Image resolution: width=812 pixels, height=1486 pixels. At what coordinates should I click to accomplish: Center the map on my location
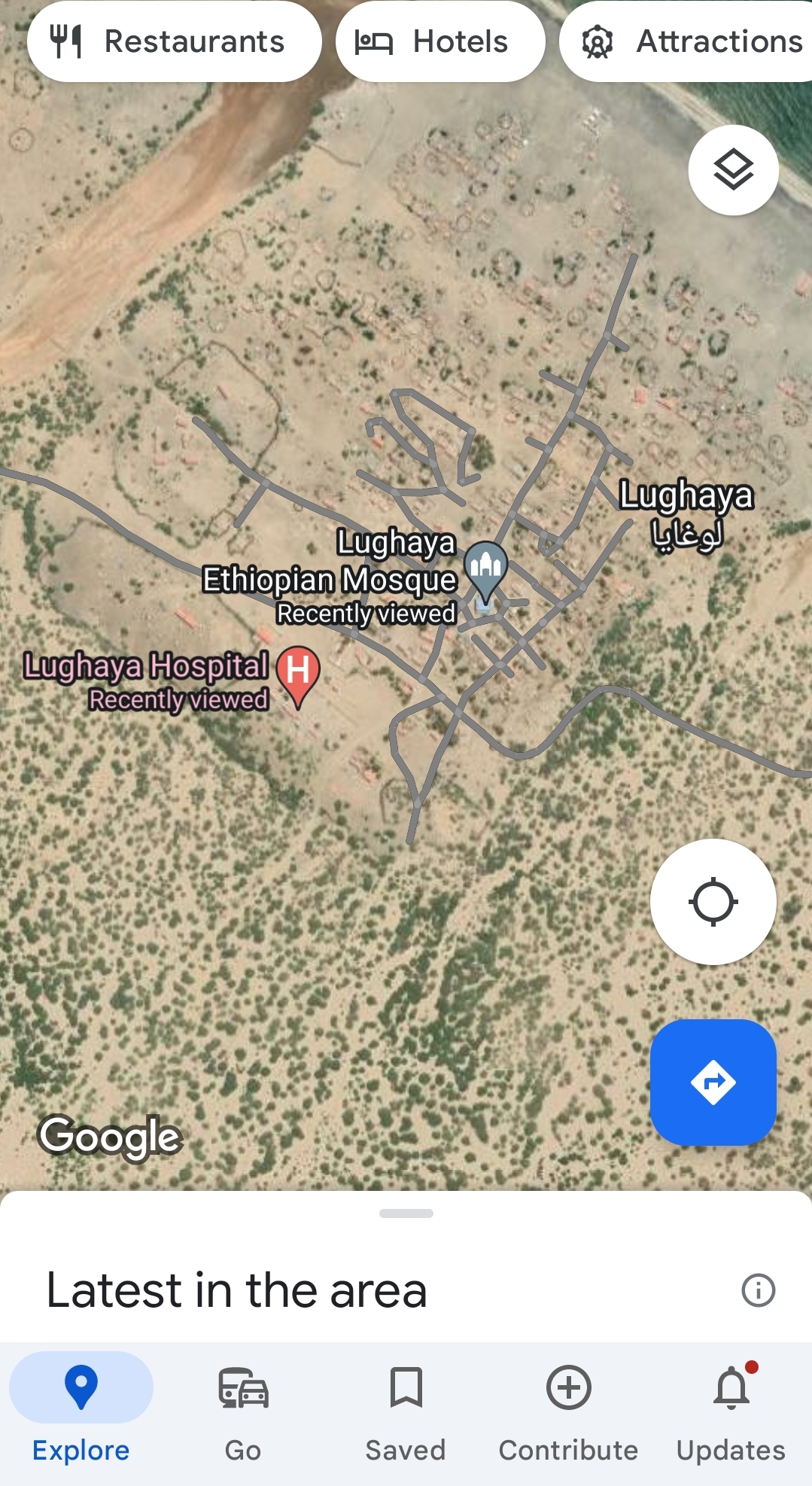pyautogui.click(x=713, y=901)
